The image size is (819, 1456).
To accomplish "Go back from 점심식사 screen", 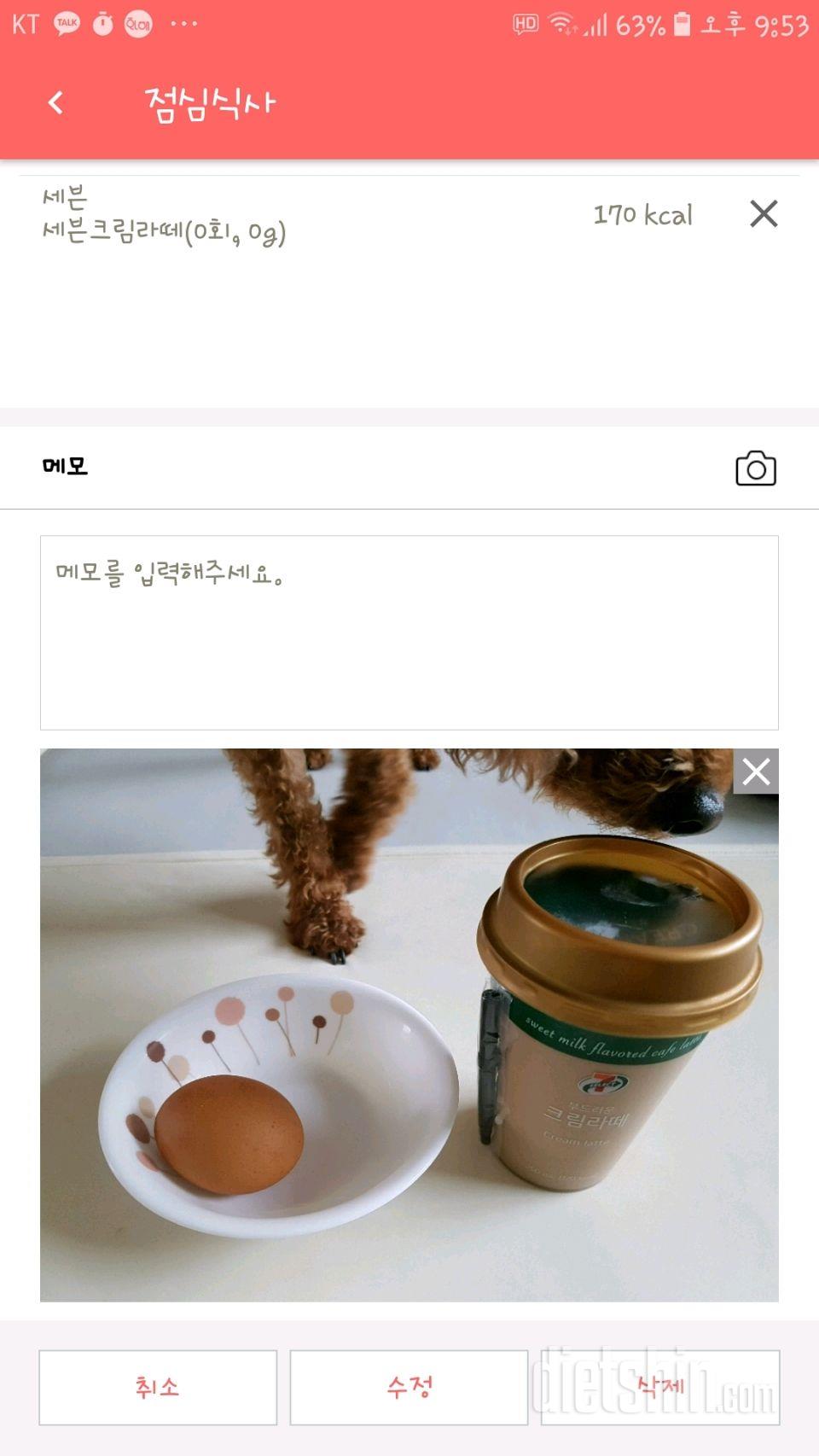I will 56,103.
